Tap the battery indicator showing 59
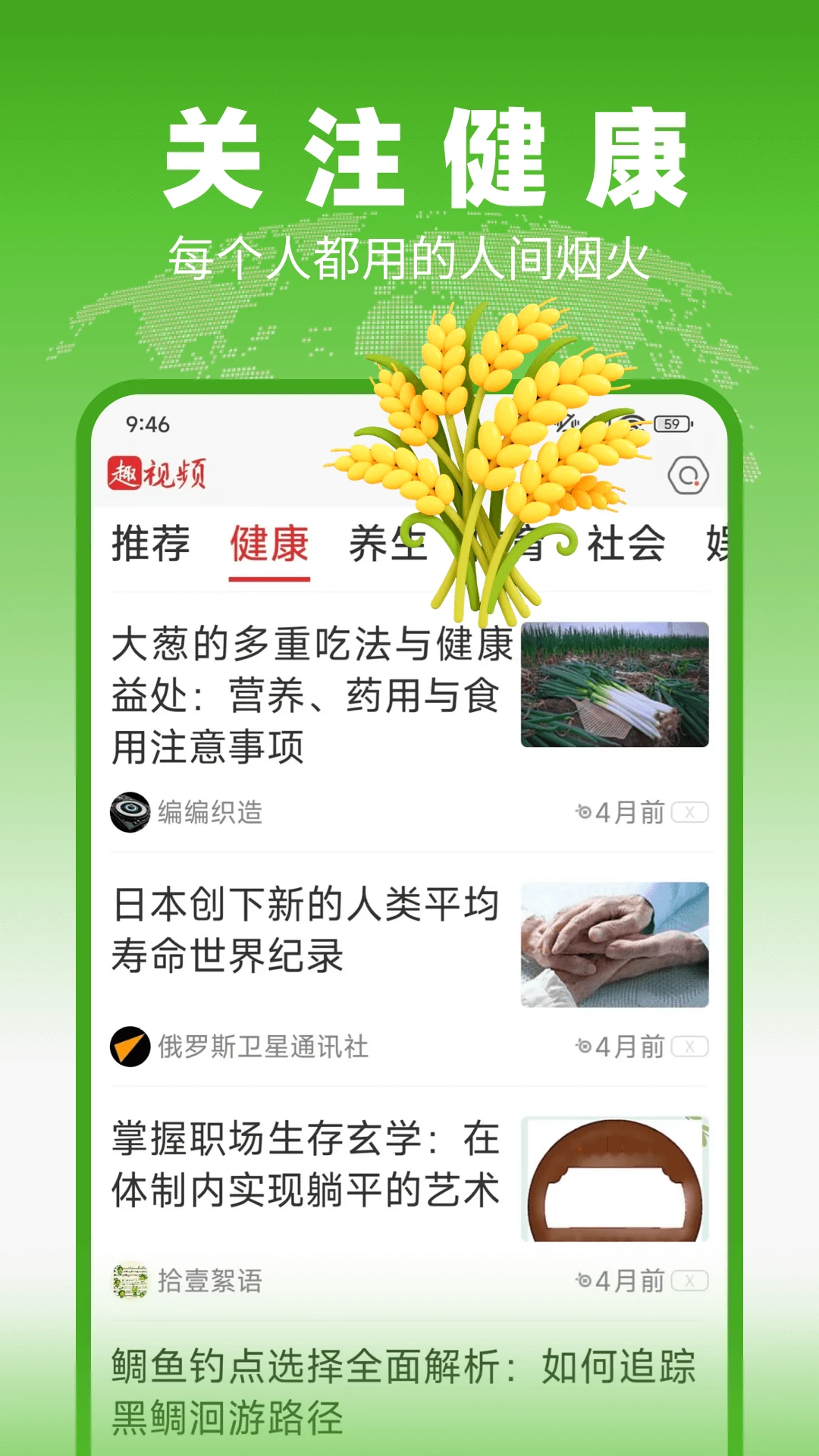 672,423
